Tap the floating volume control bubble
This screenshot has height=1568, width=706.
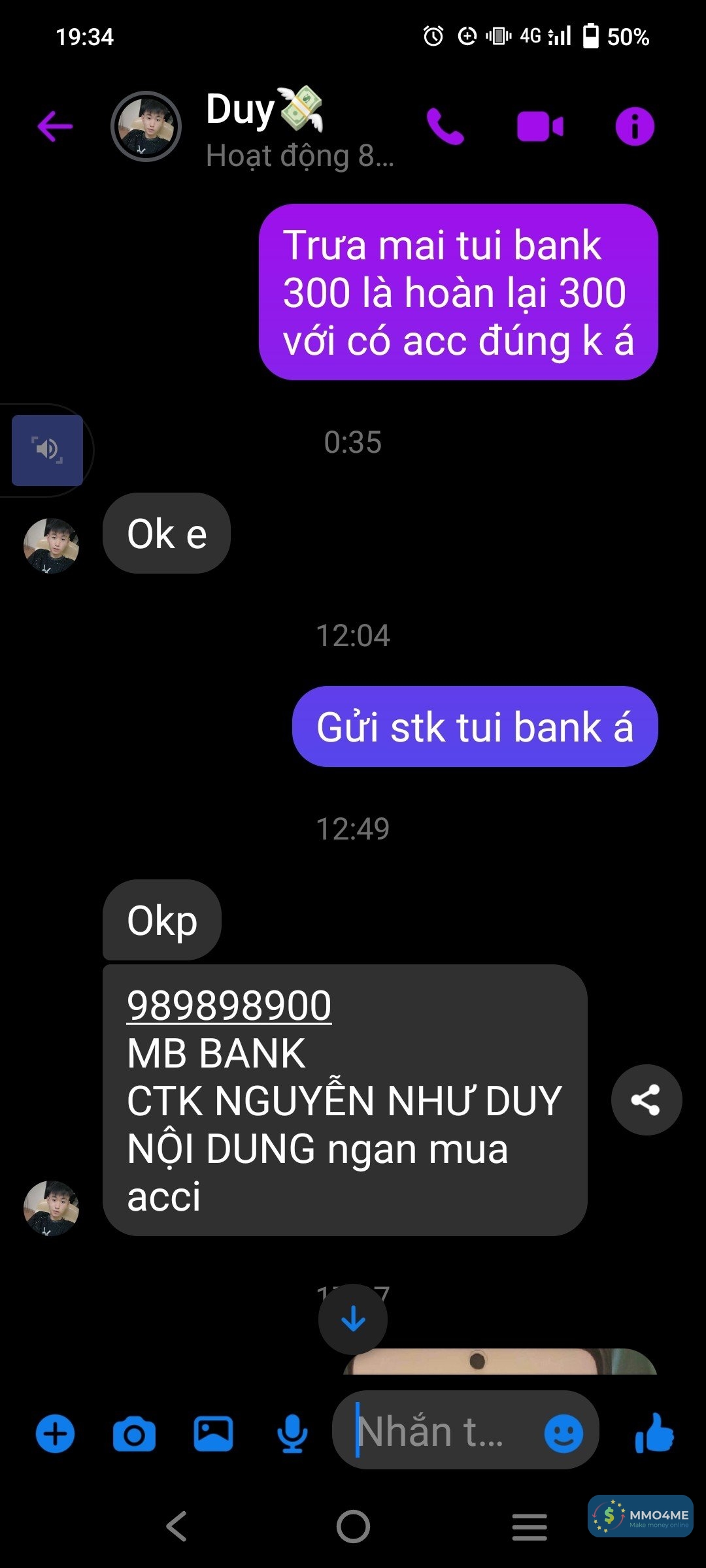(47, 450)
